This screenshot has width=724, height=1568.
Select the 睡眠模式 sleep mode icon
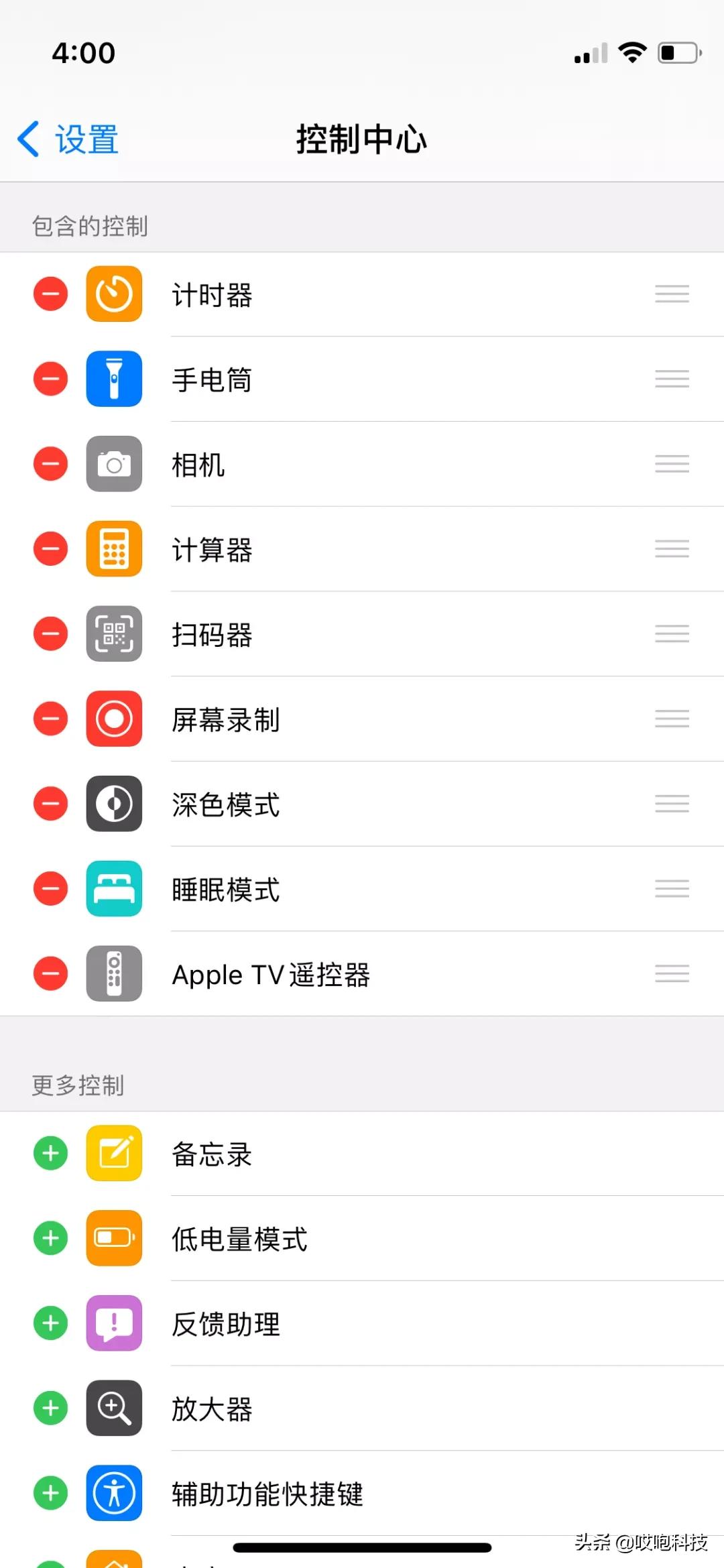click(x=114, y=890)
